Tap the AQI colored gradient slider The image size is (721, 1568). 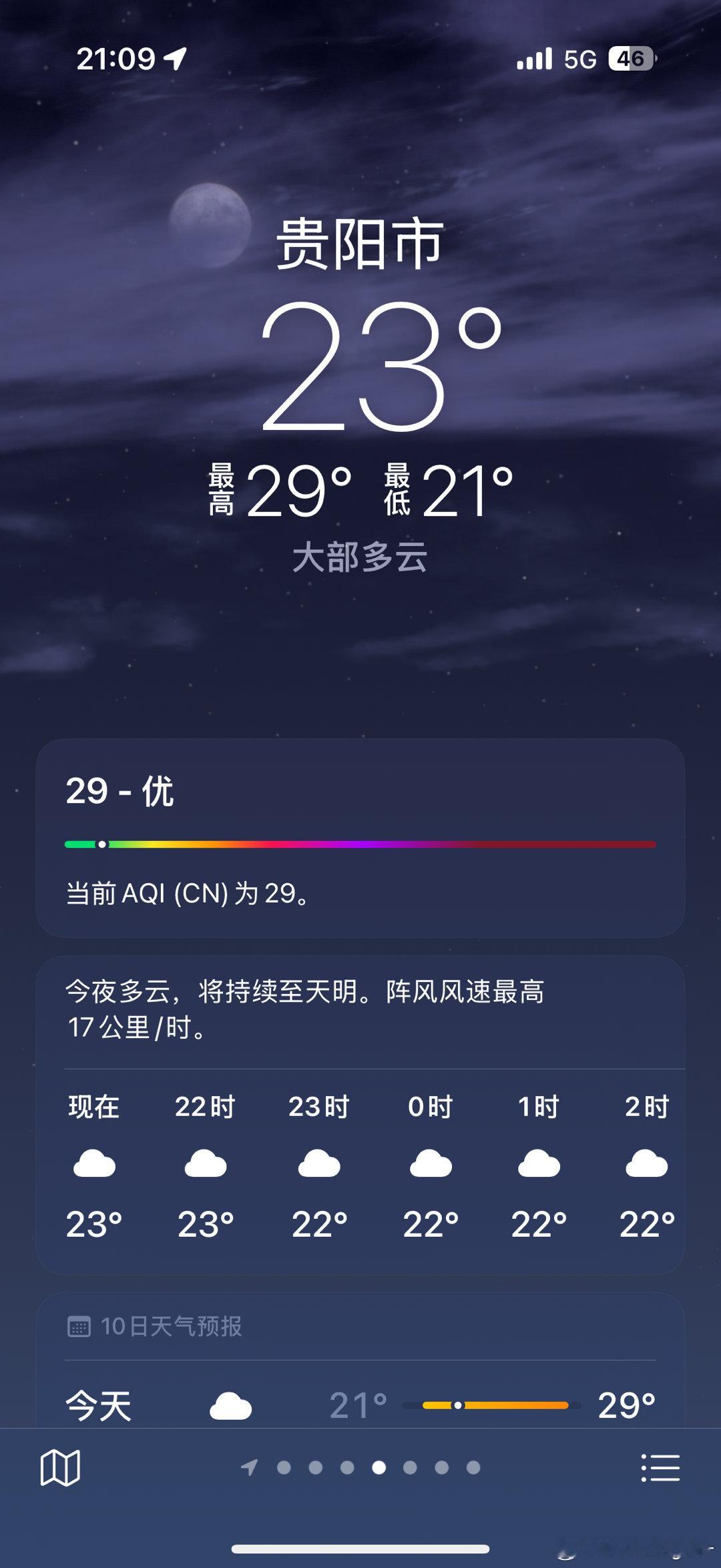360,844
